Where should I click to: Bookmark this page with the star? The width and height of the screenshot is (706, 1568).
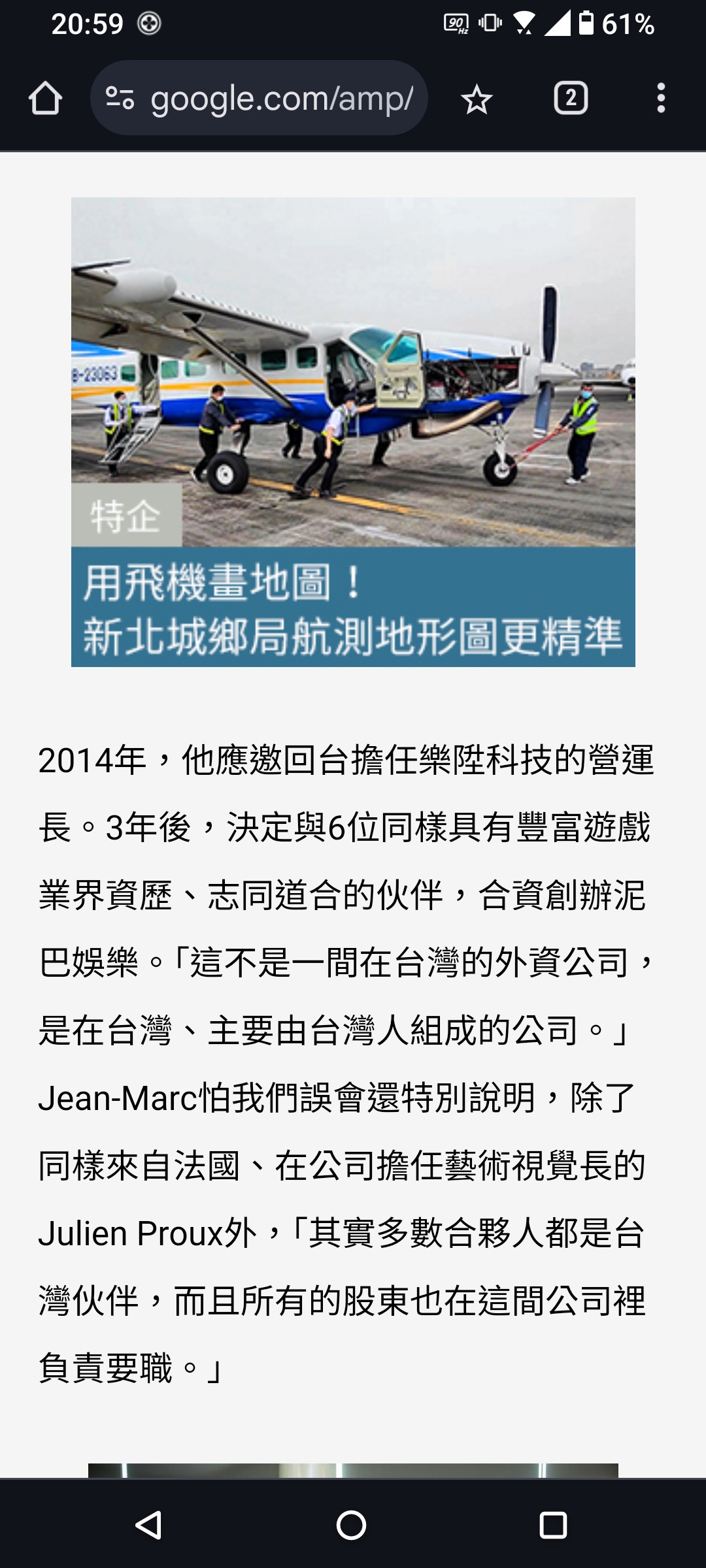click(476, 99)
